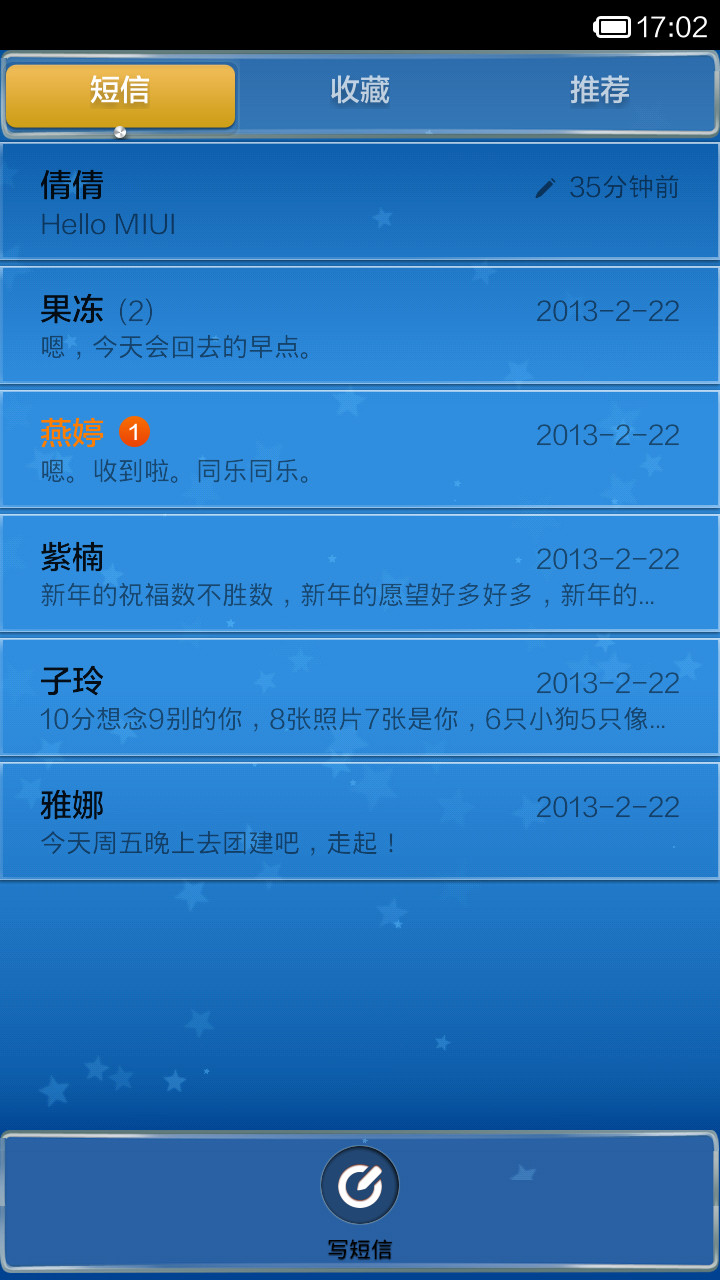720x1280 pixels.
Task: Open the conversation with 子玲
Action: 360,697
